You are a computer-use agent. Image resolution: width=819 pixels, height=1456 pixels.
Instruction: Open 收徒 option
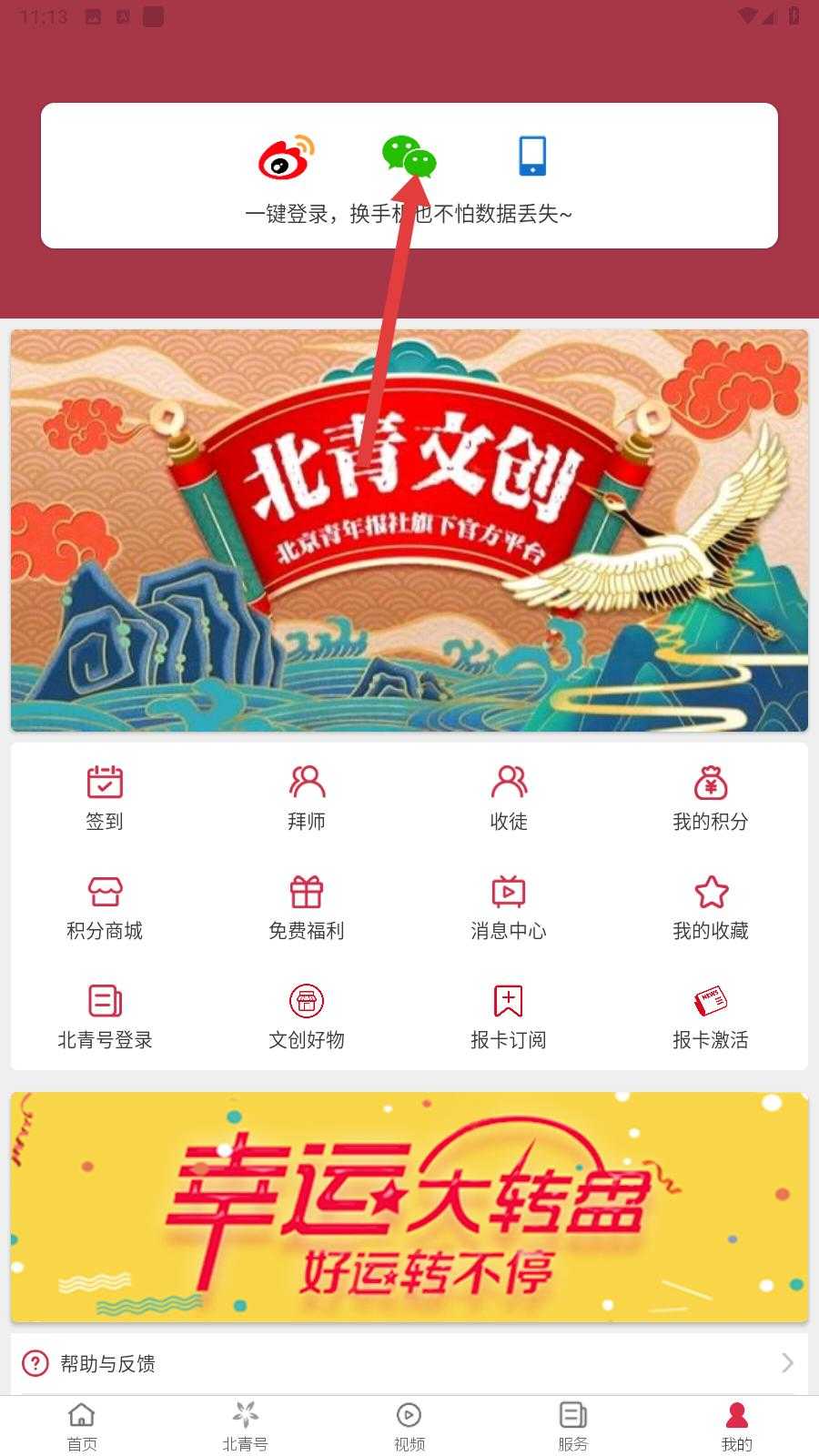point(509,797)
